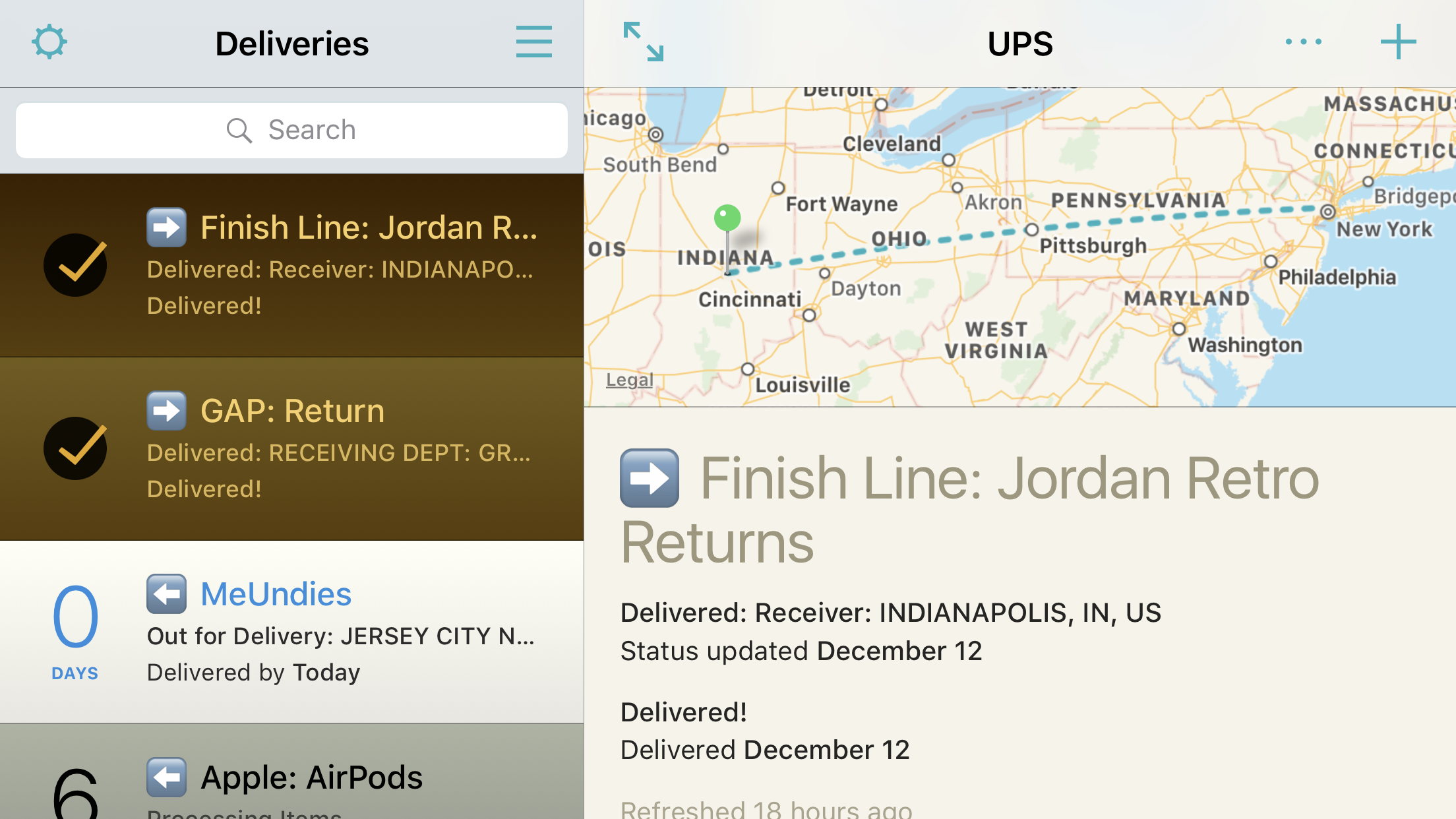The image size is (1456, 819).
Task: Expand the detail view to full screen
Action: (x=643, y=42)
